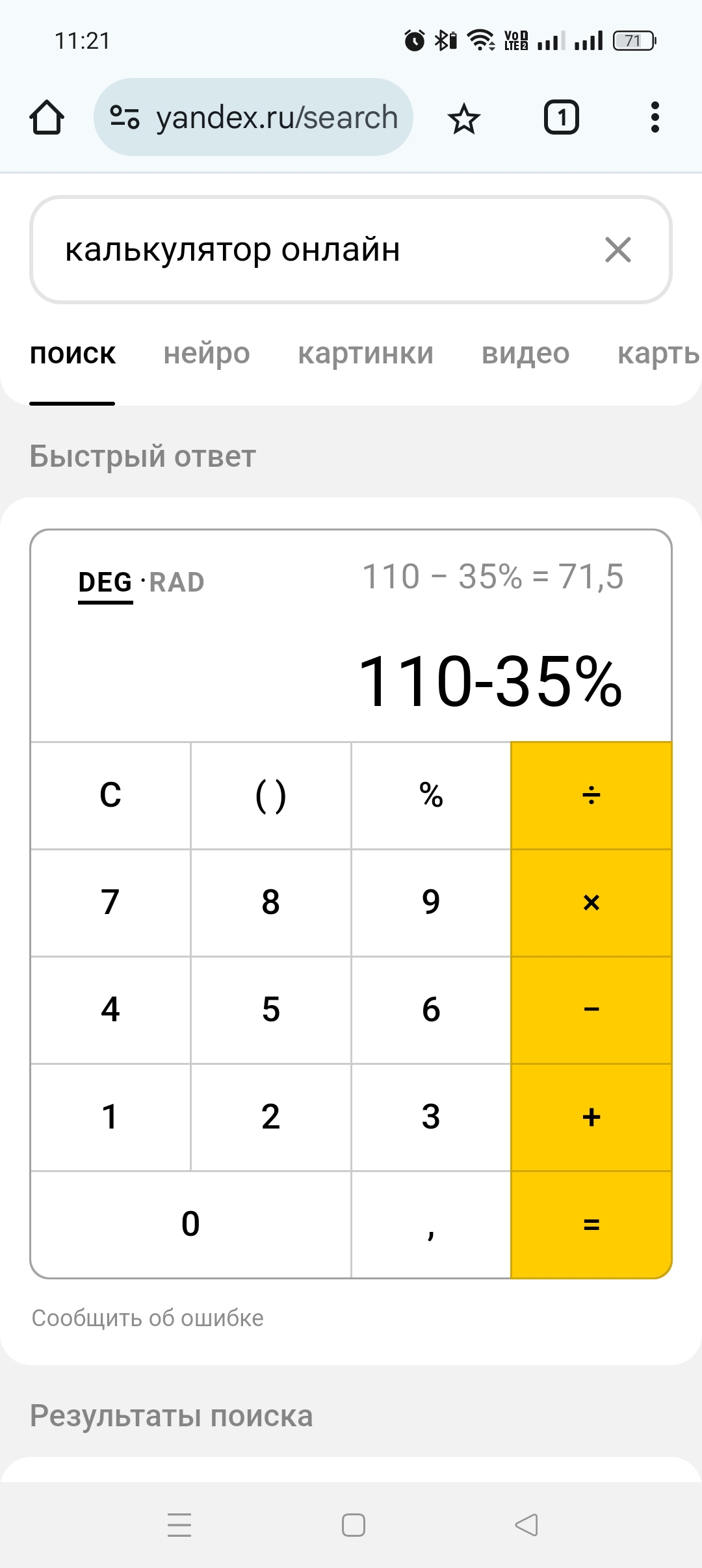Switch to the нейро tab

click(x=207, y=354)
